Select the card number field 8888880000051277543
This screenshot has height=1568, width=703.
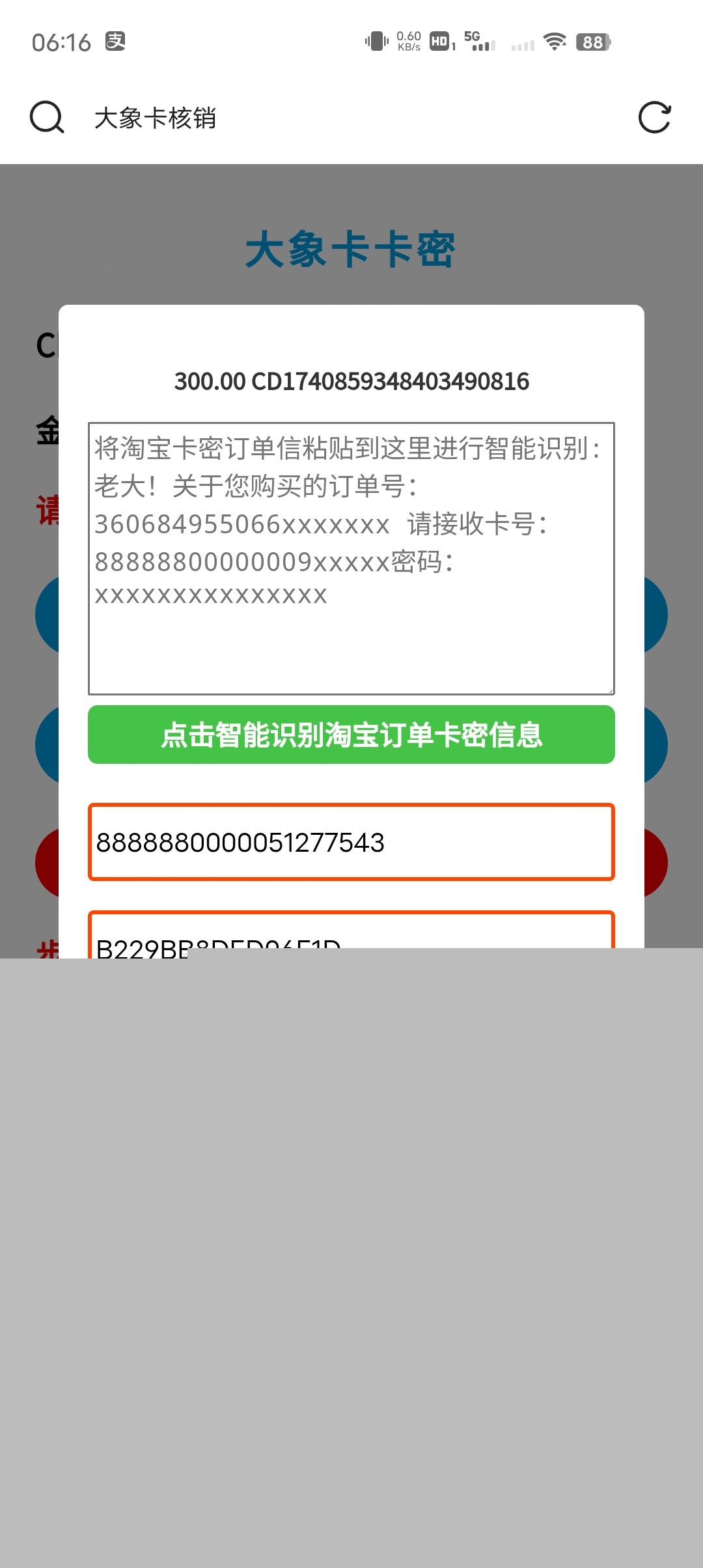[351, 843]
